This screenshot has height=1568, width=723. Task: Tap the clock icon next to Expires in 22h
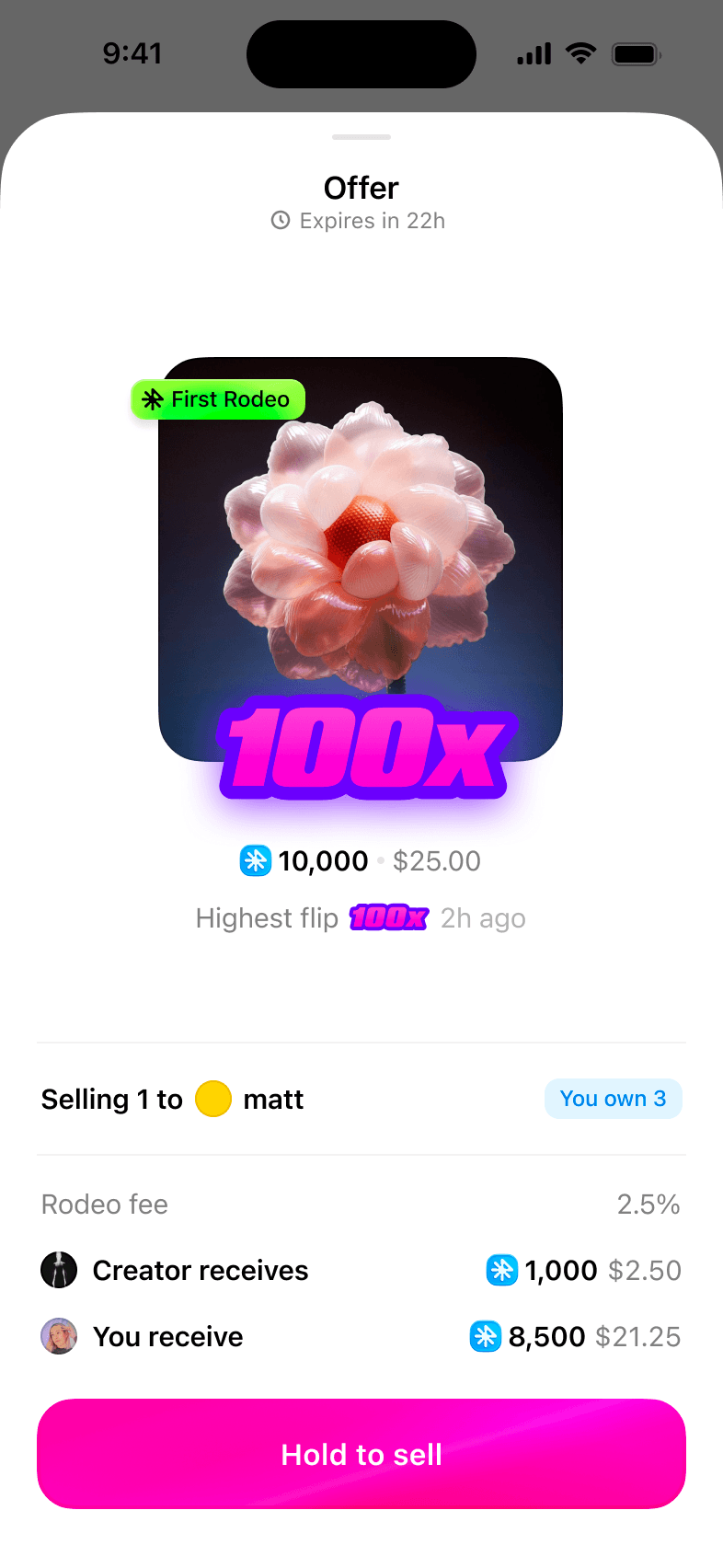pyautogui.click(x=279, y=221)
